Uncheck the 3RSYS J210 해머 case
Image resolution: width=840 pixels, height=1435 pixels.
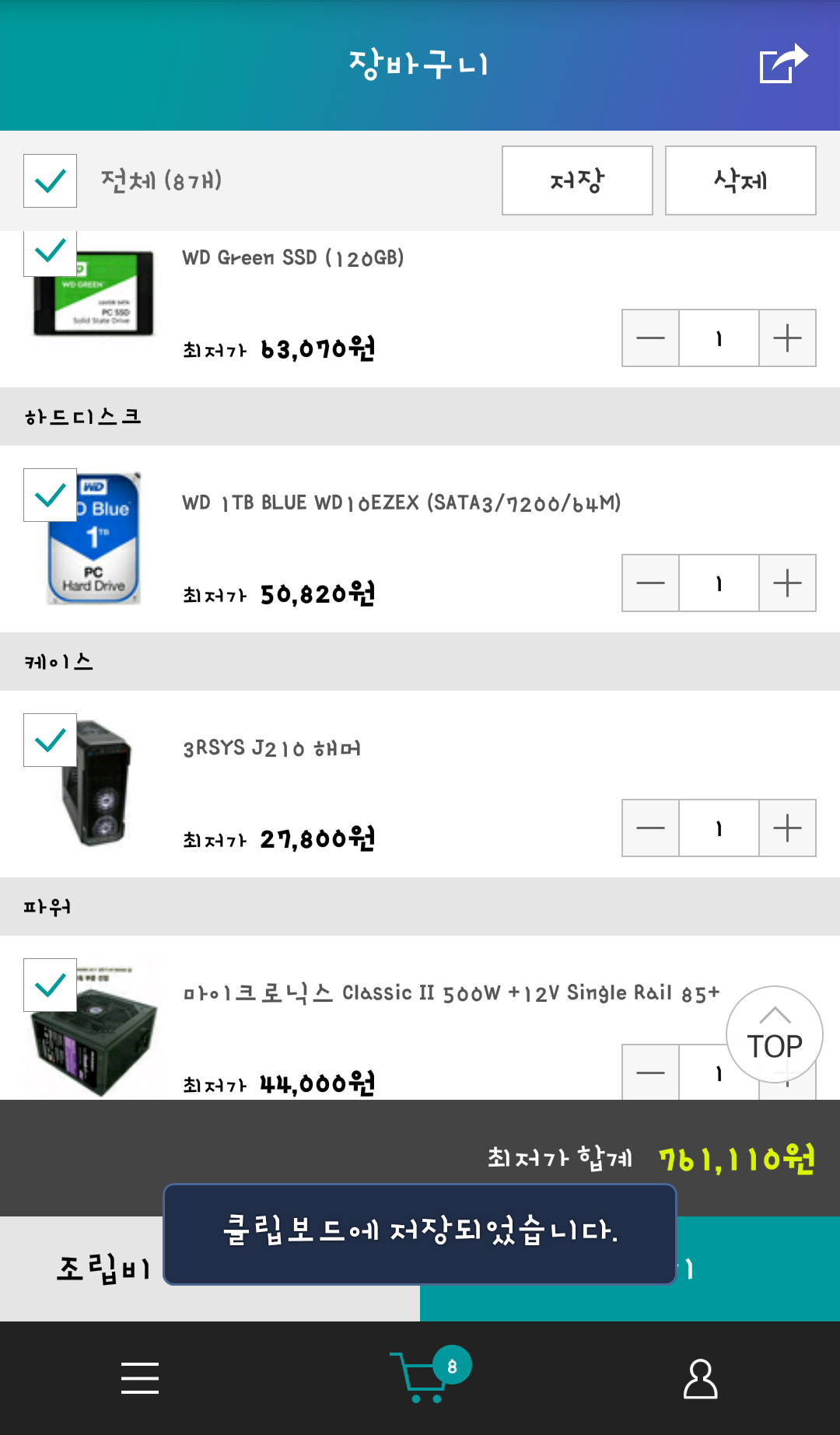[51, 740]
